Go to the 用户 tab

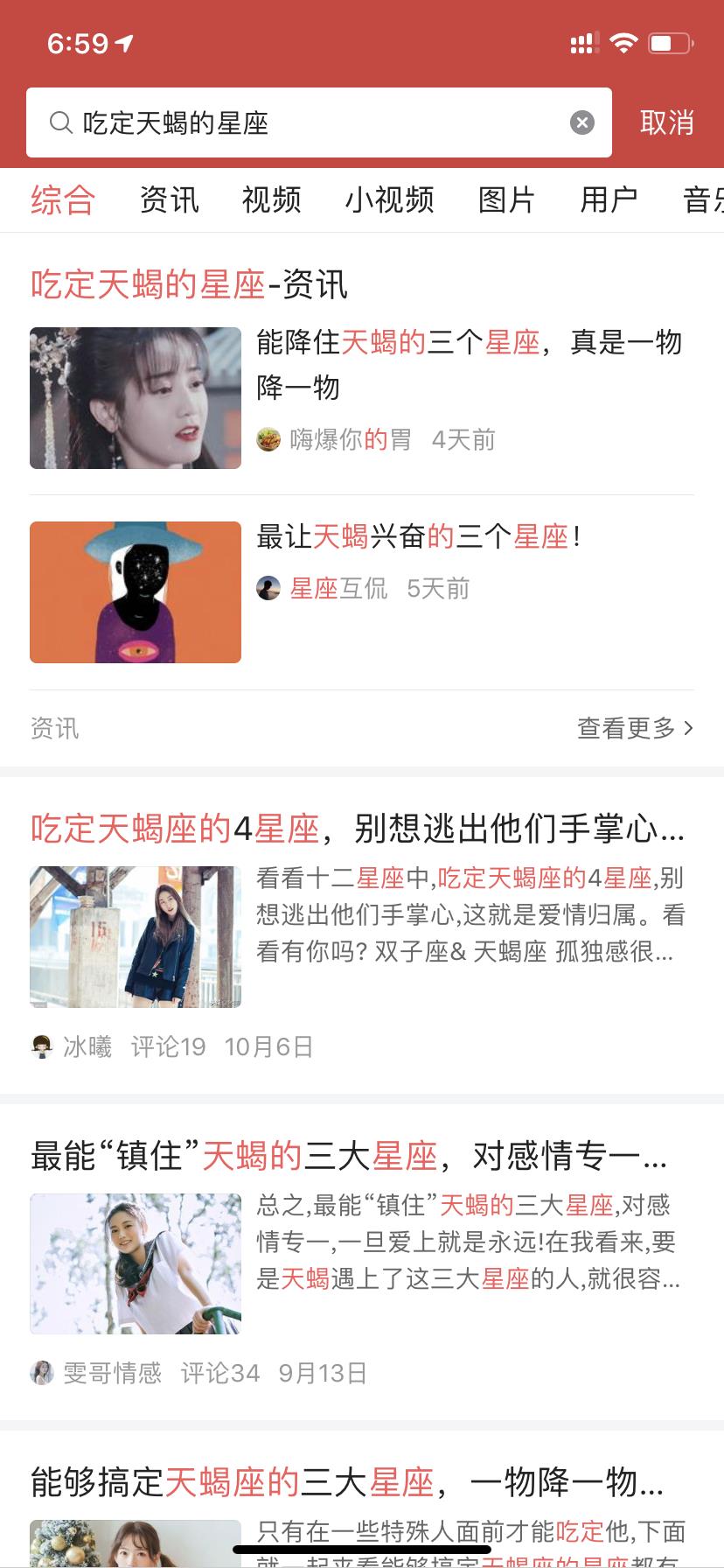609,199
